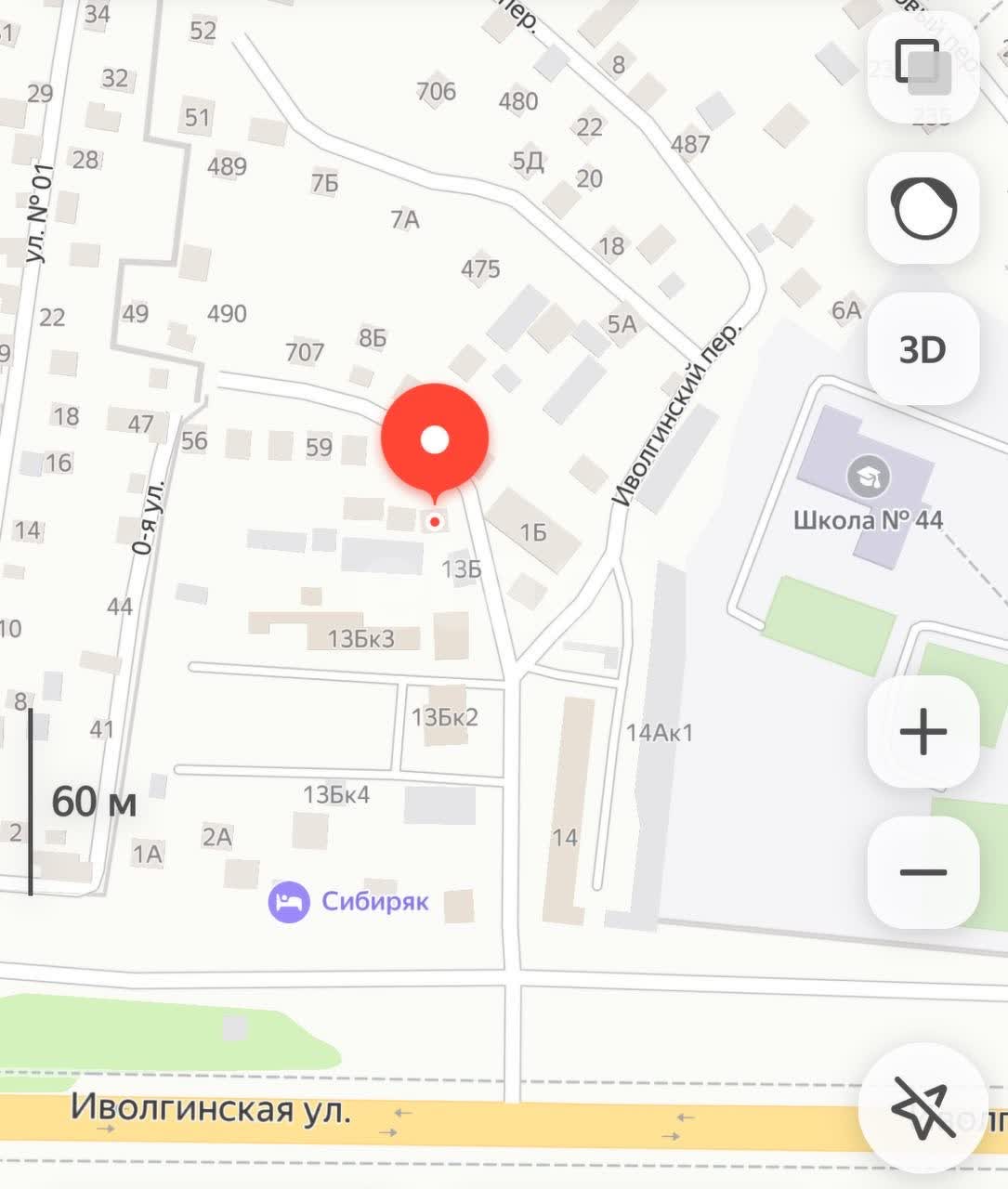Click the 60 м scale bar

click(93, 801)
